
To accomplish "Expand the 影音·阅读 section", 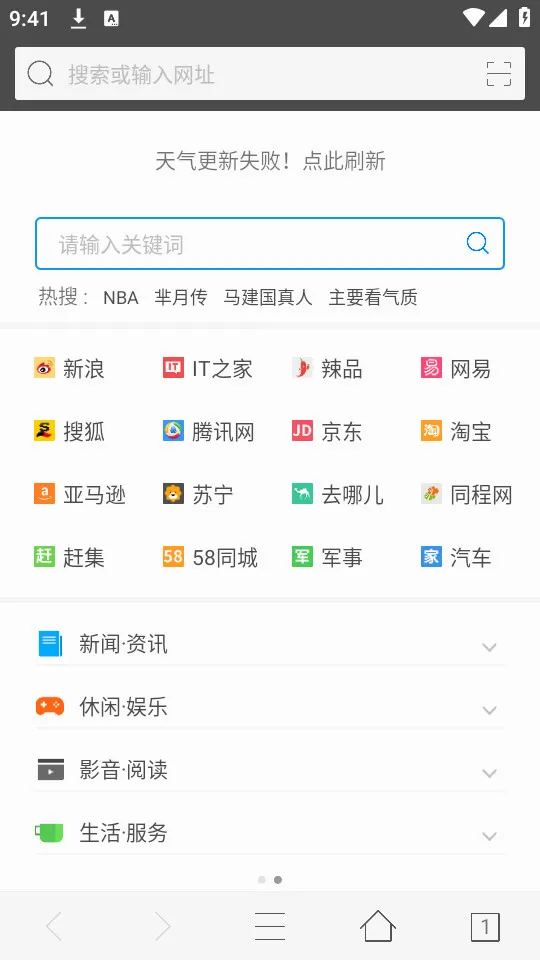I will coord(270,771).
